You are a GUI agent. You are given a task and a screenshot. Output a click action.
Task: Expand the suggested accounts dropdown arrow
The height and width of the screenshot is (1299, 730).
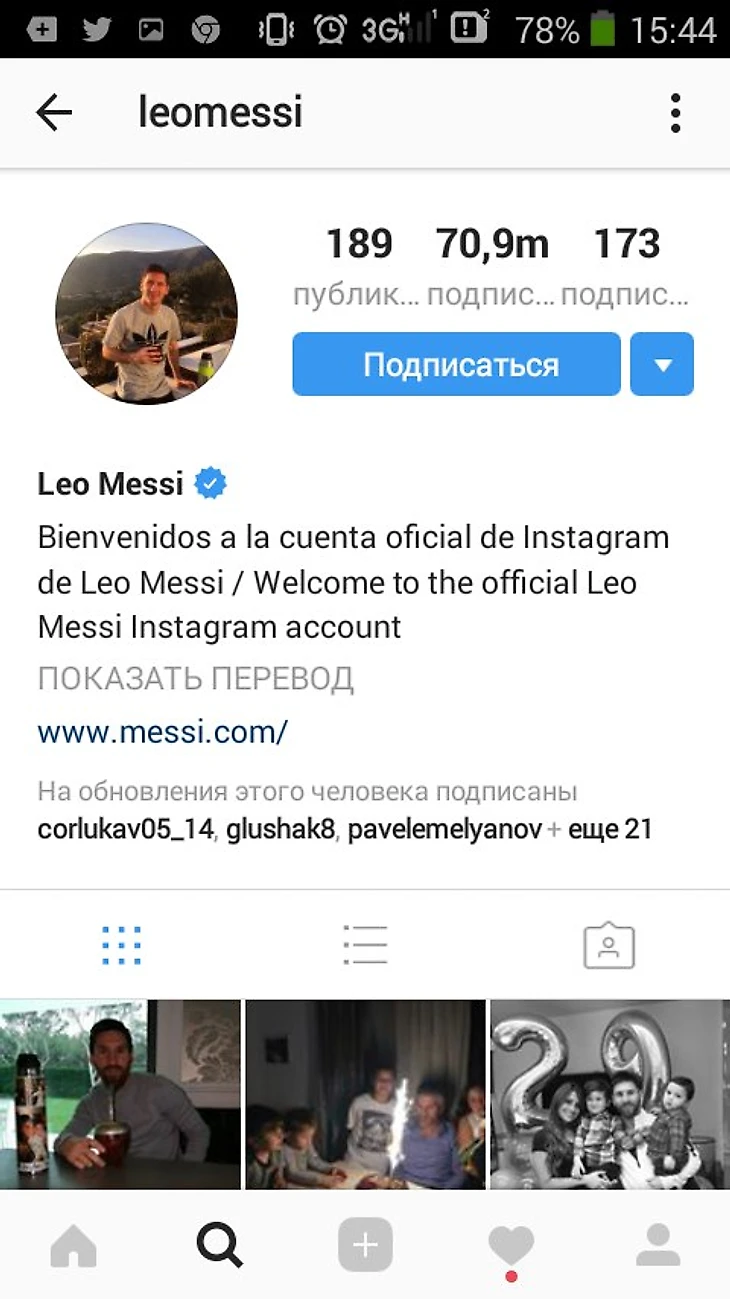662,364
